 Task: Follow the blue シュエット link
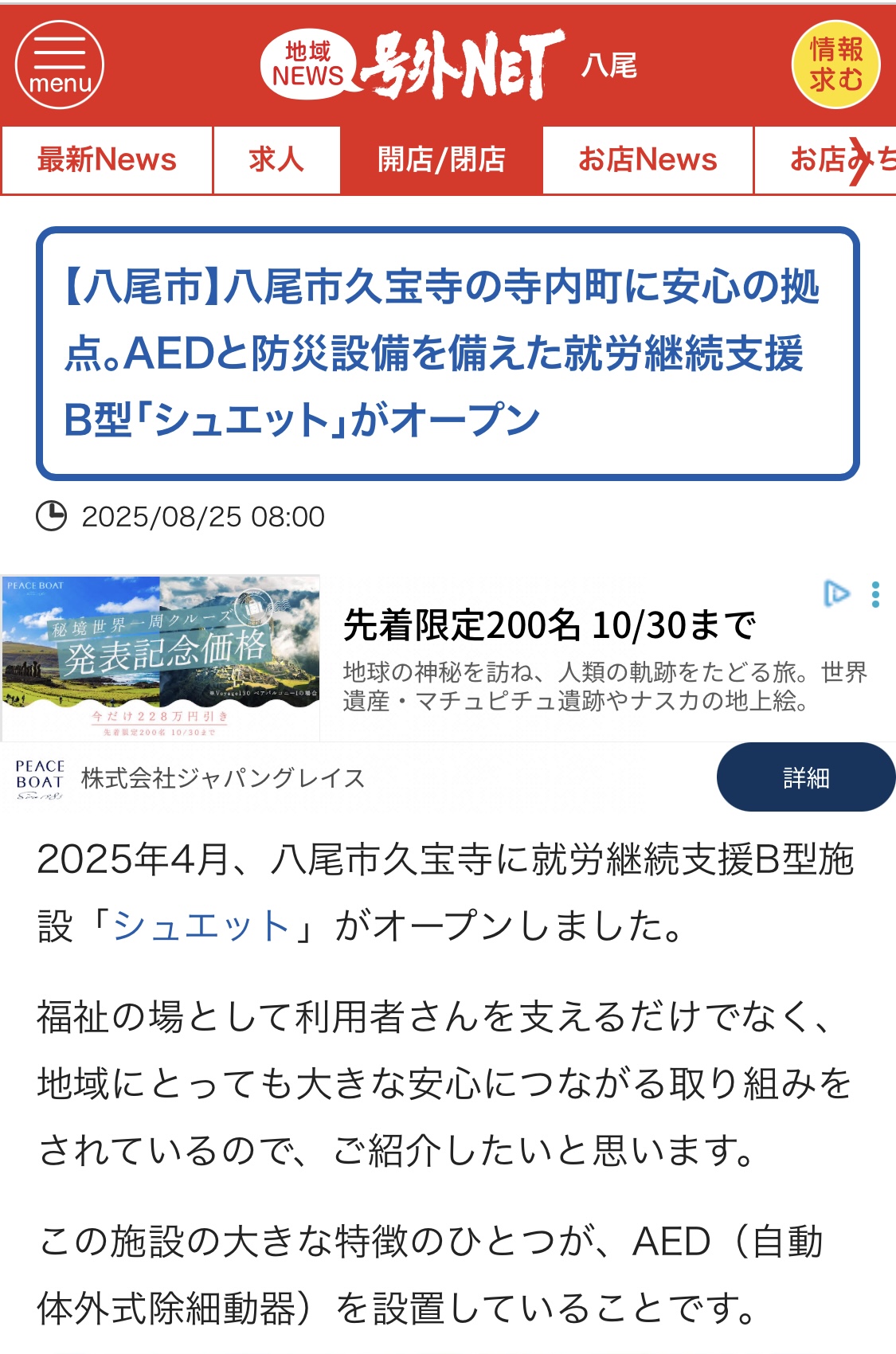(x=202, y=925)
